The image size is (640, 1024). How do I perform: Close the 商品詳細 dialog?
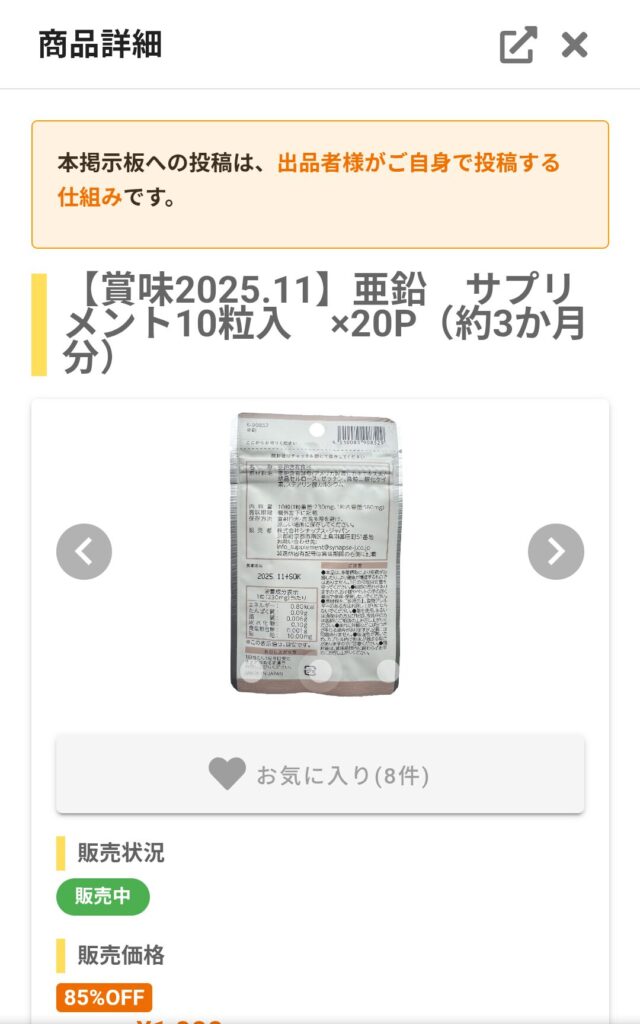pyautogui.click(x=574, y=45)
